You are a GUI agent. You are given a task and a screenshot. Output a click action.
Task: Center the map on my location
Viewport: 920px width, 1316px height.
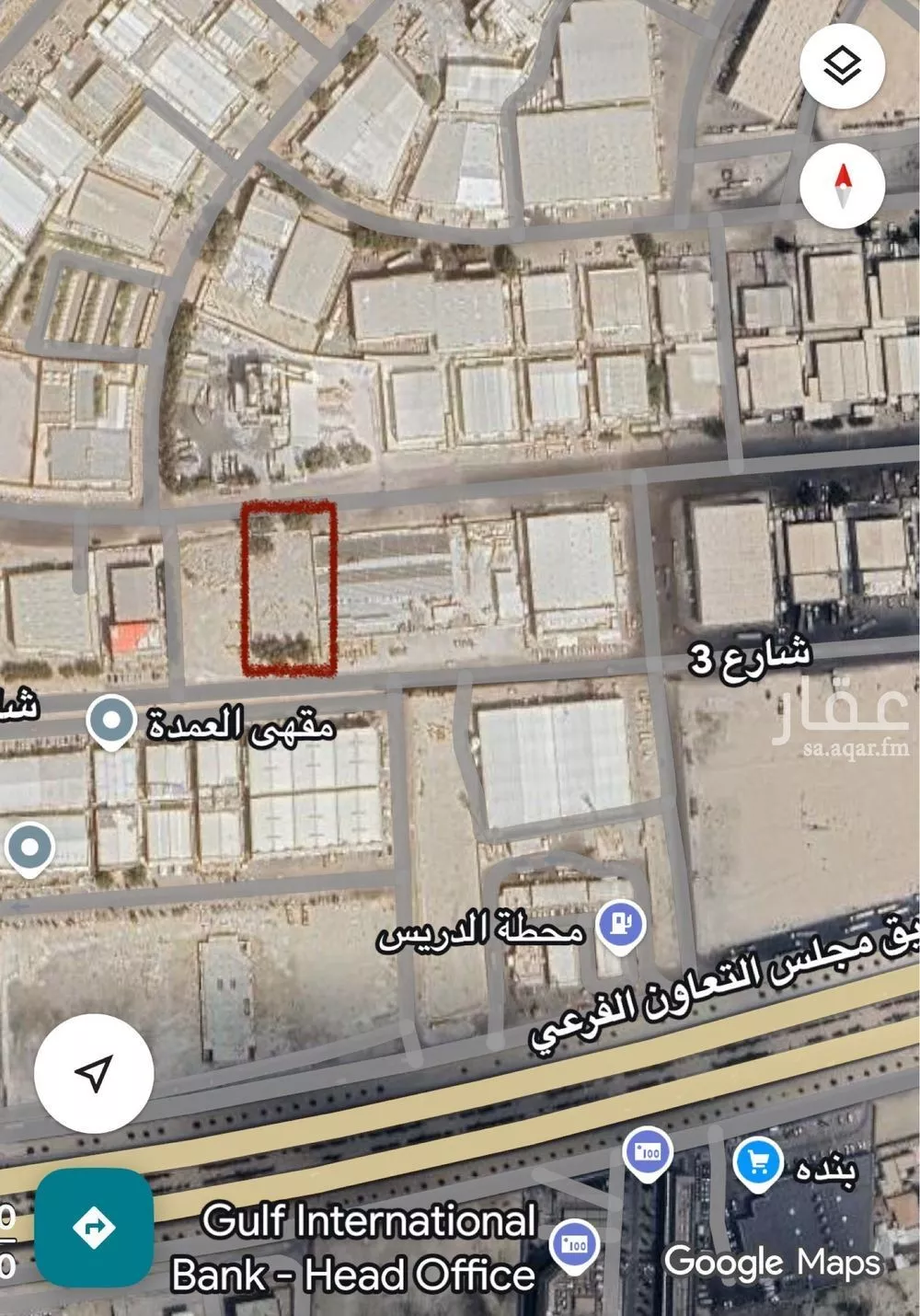coord(94,1073)
